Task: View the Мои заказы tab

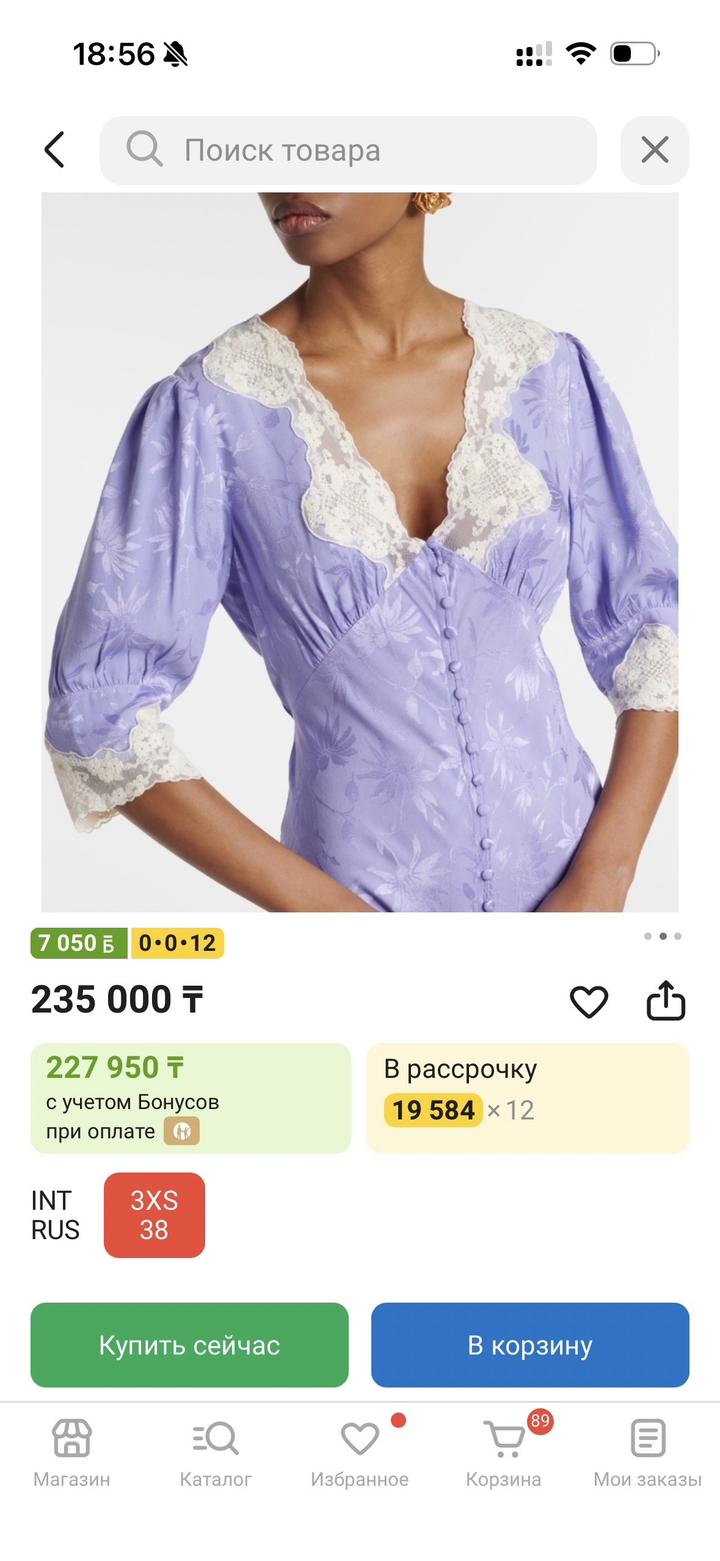Action: point(648,1453)
